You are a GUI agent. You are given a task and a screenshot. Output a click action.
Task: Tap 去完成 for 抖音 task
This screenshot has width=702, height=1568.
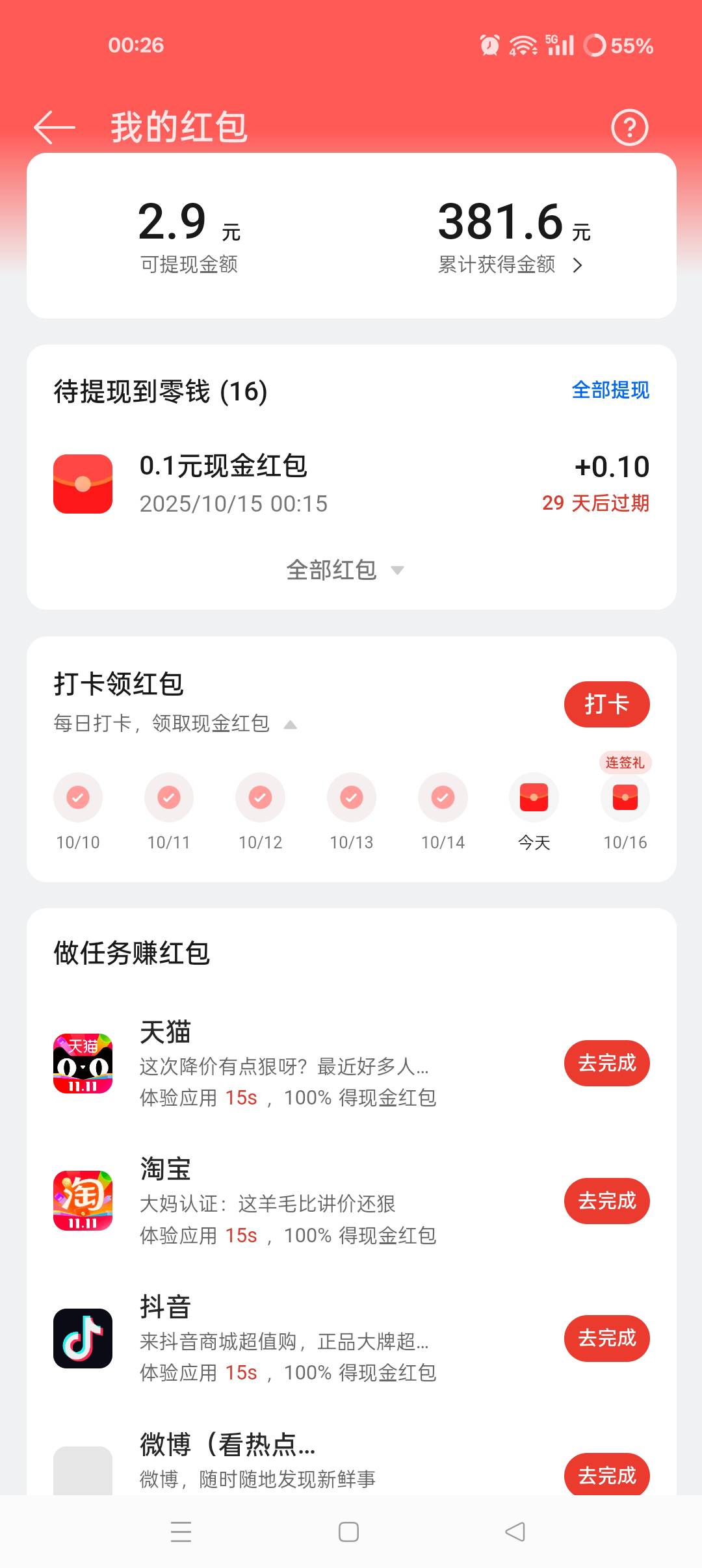coord(606,1338)
